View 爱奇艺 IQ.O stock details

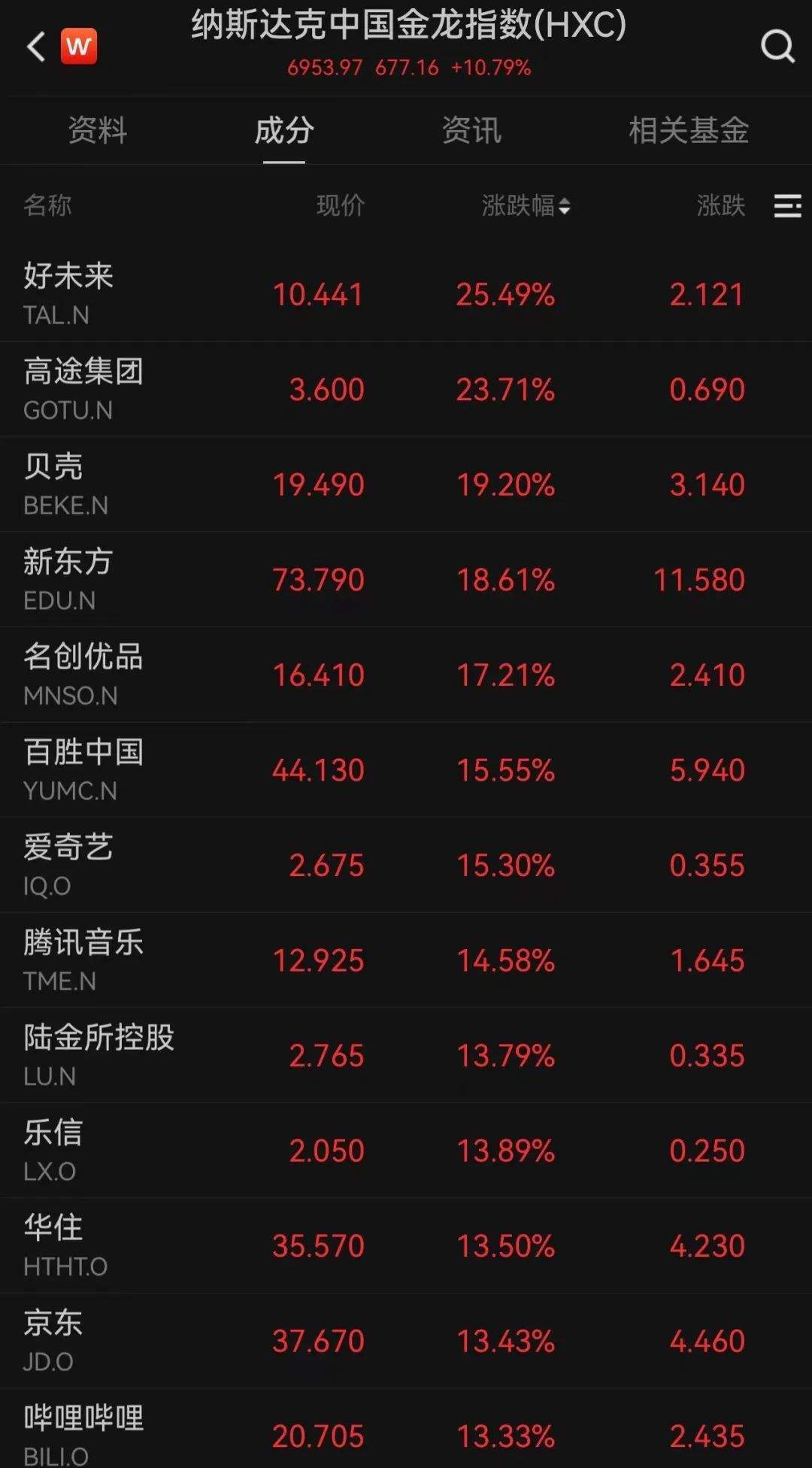tap(406, 865)
